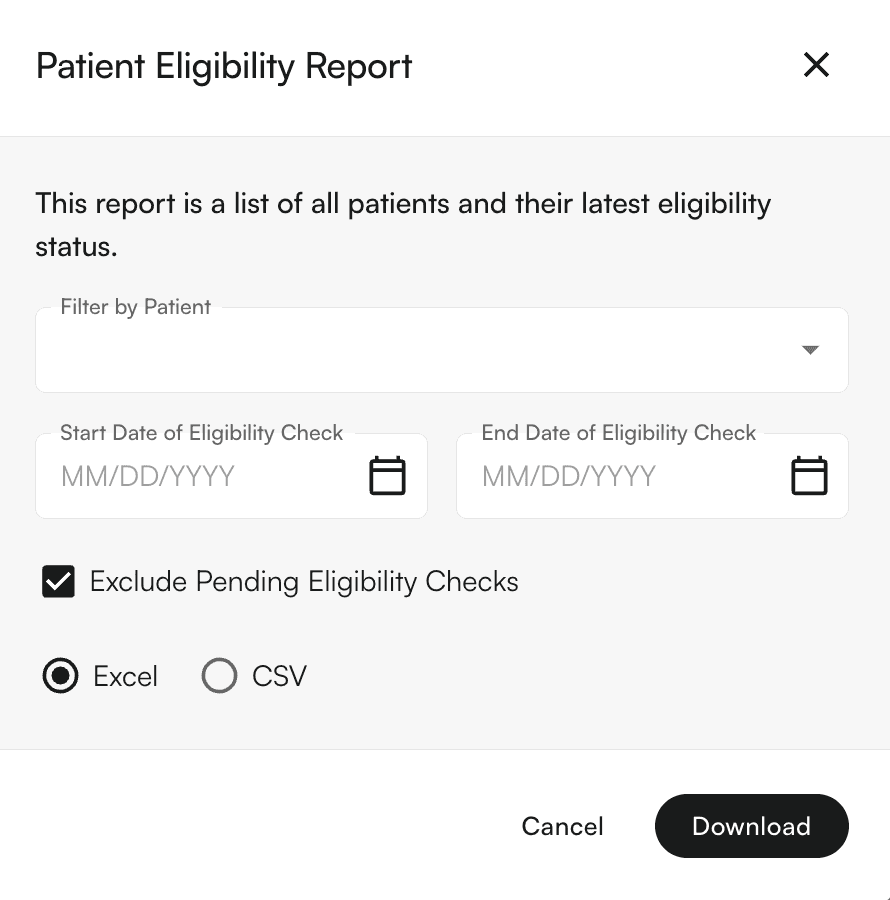This screenshot has width=890, height=900.
Task: Close the Patient Eligibility Report dialog
Action: tap(816, 66)
